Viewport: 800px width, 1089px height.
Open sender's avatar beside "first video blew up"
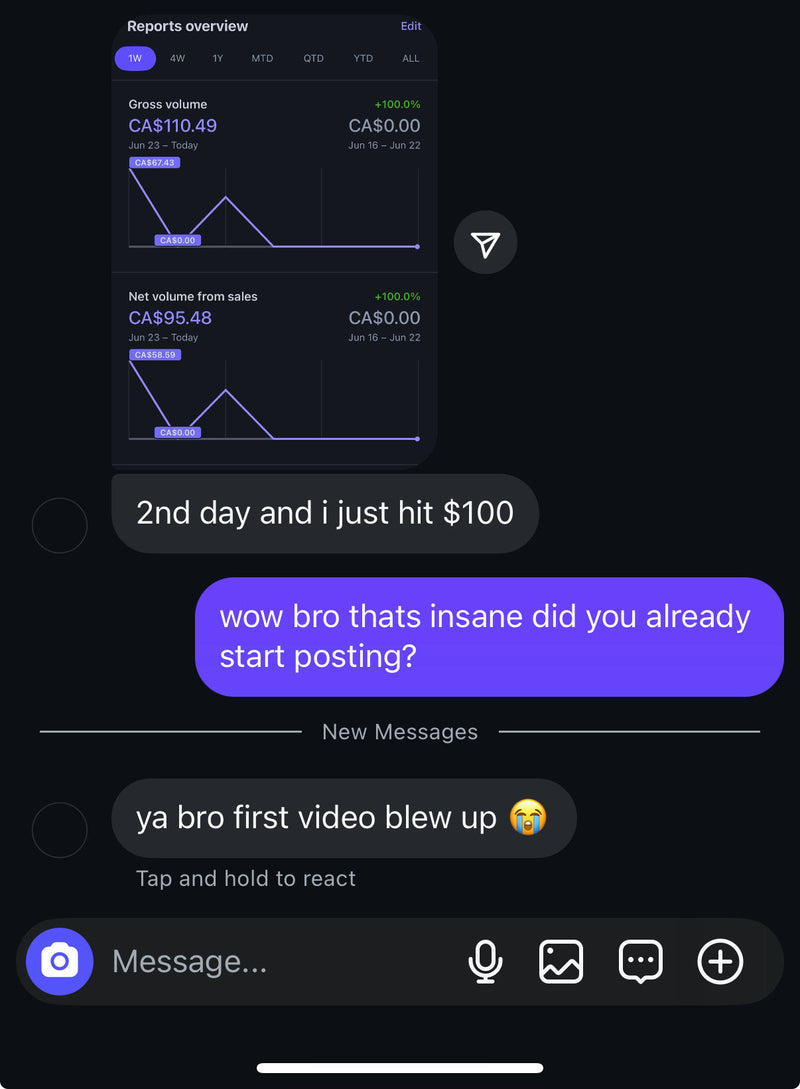[x=60, y=829]
